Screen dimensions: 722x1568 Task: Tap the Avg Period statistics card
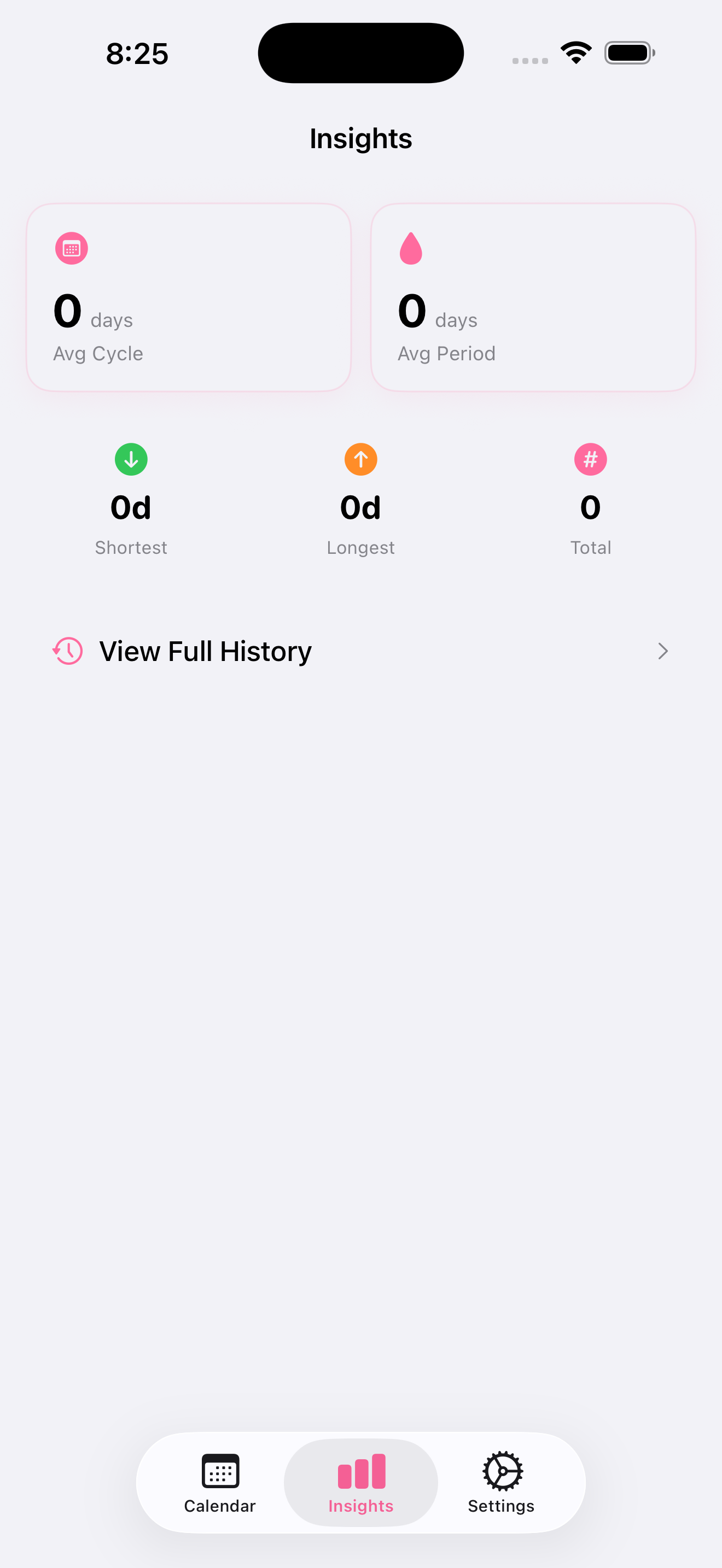pyautogui.click(x=533, y=296)
